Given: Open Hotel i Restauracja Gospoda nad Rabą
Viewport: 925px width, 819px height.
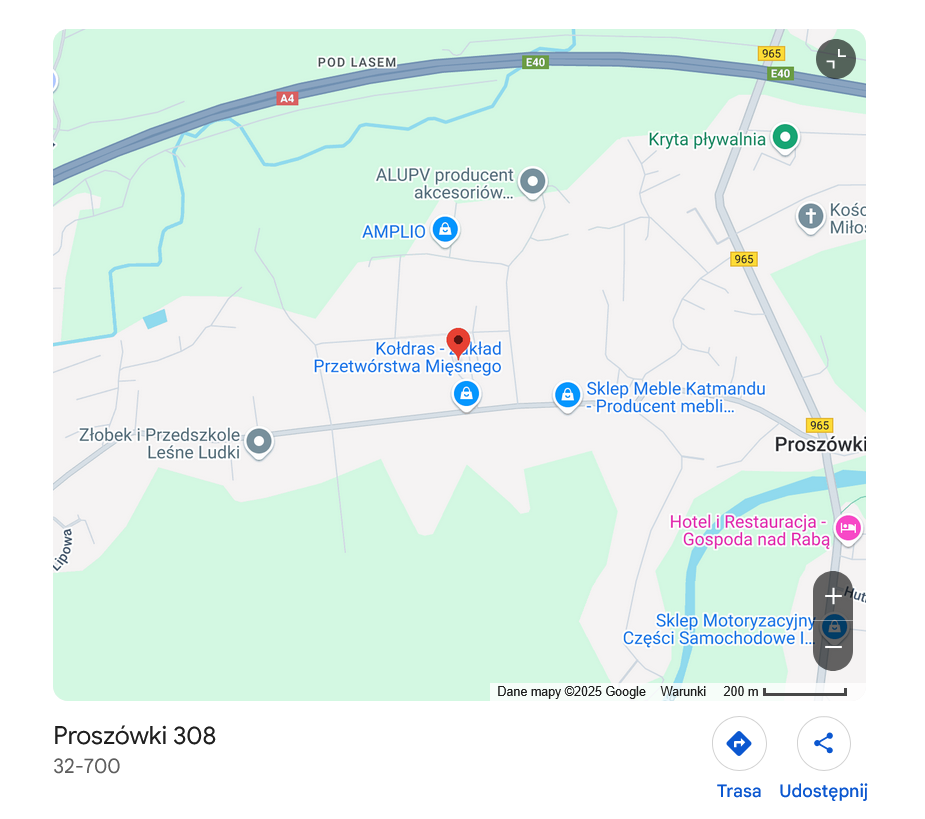Looking at the screenshot, I should coord(848,527).
